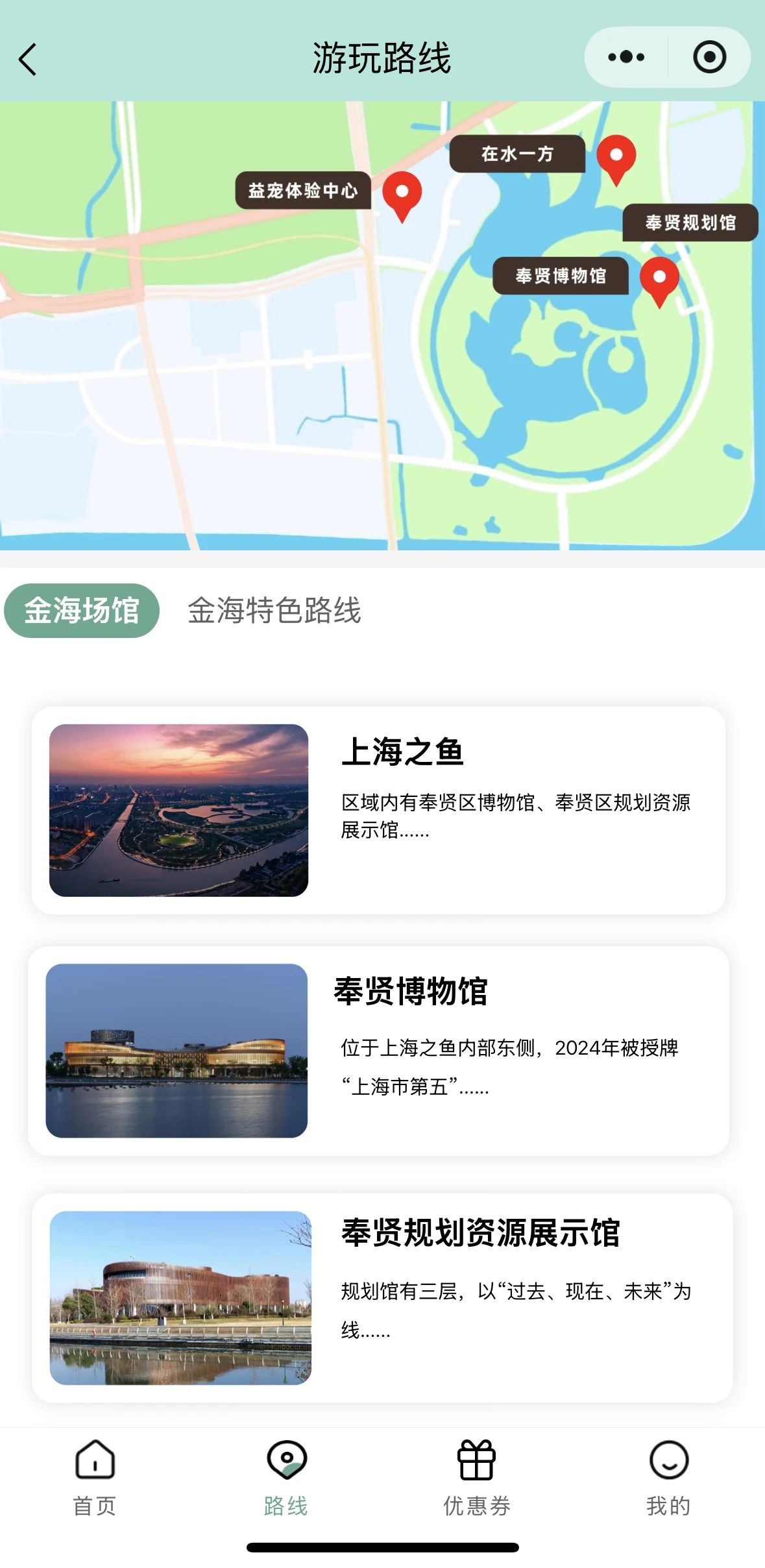This screenshot has height=1568, width=765.
Task: Open 奉贤规划资源展示馆 card details
Action: 382,1297
